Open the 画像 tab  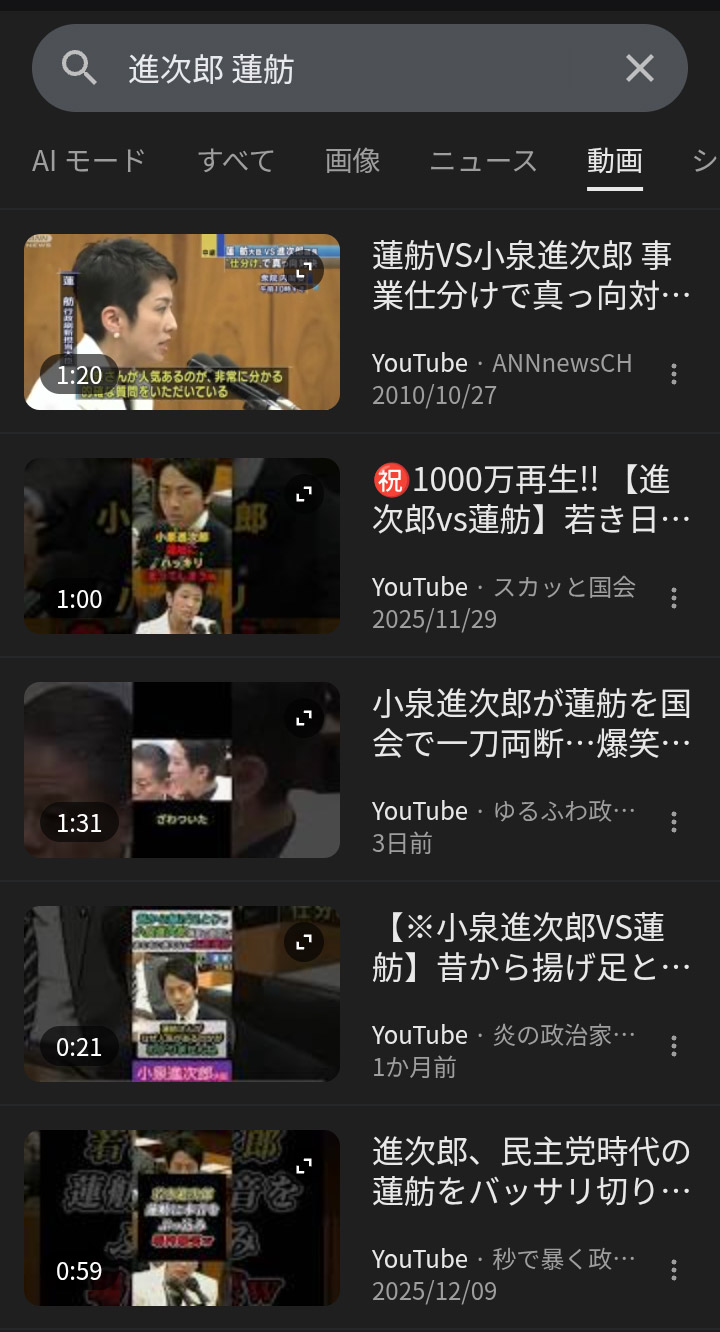pyautogui.click(x=353, y=161)
